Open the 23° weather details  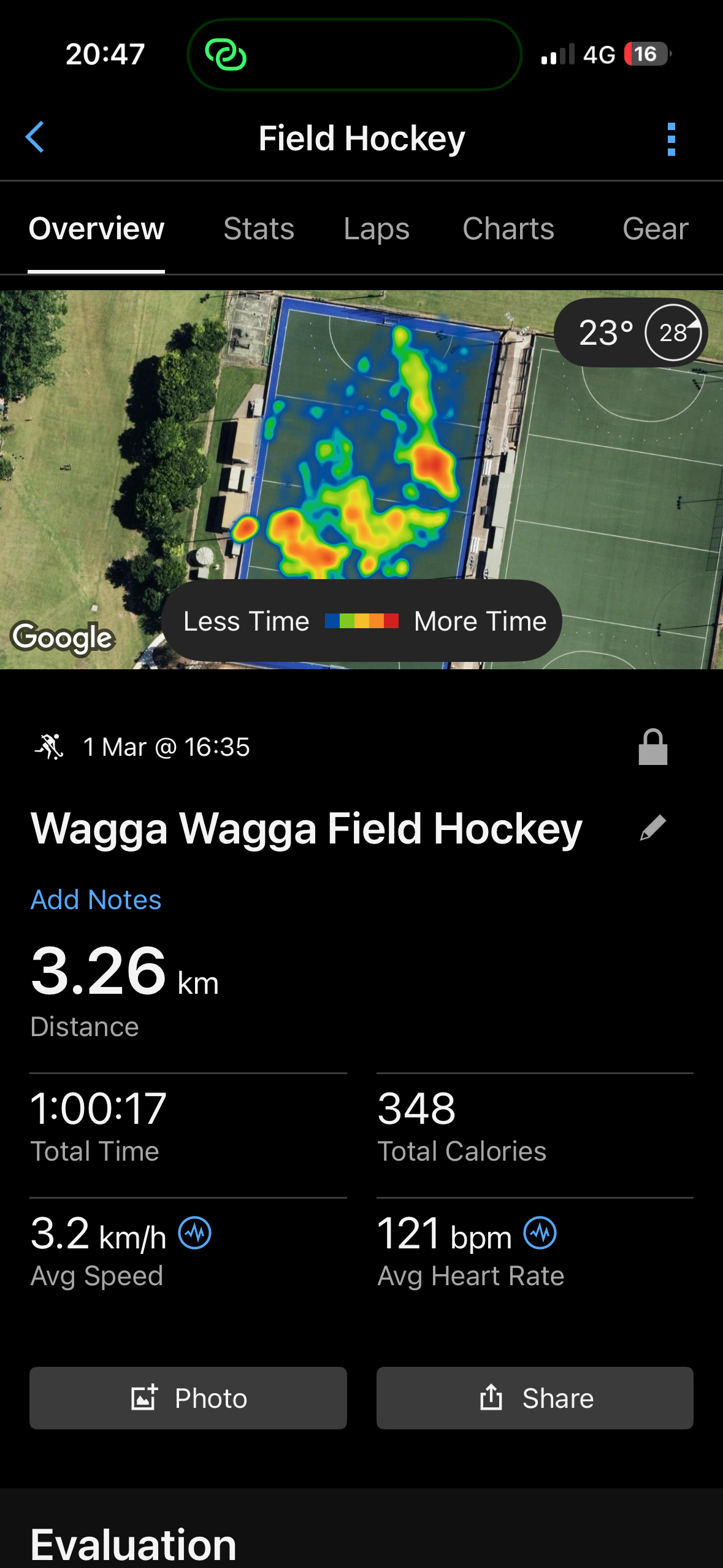coord(630,332)
